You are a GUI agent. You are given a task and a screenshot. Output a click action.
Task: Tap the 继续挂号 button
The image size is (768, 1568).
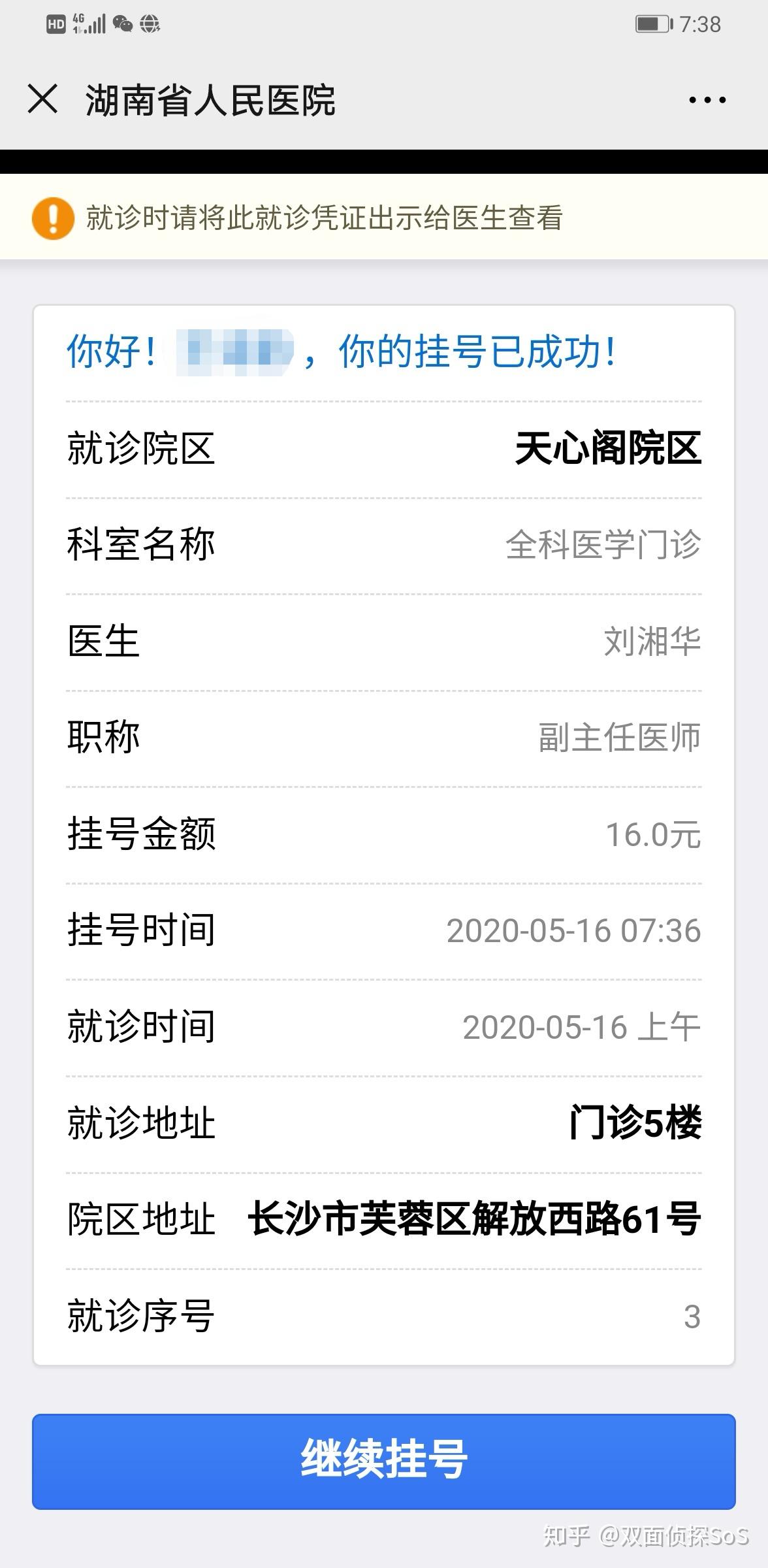coord(384,1461)
